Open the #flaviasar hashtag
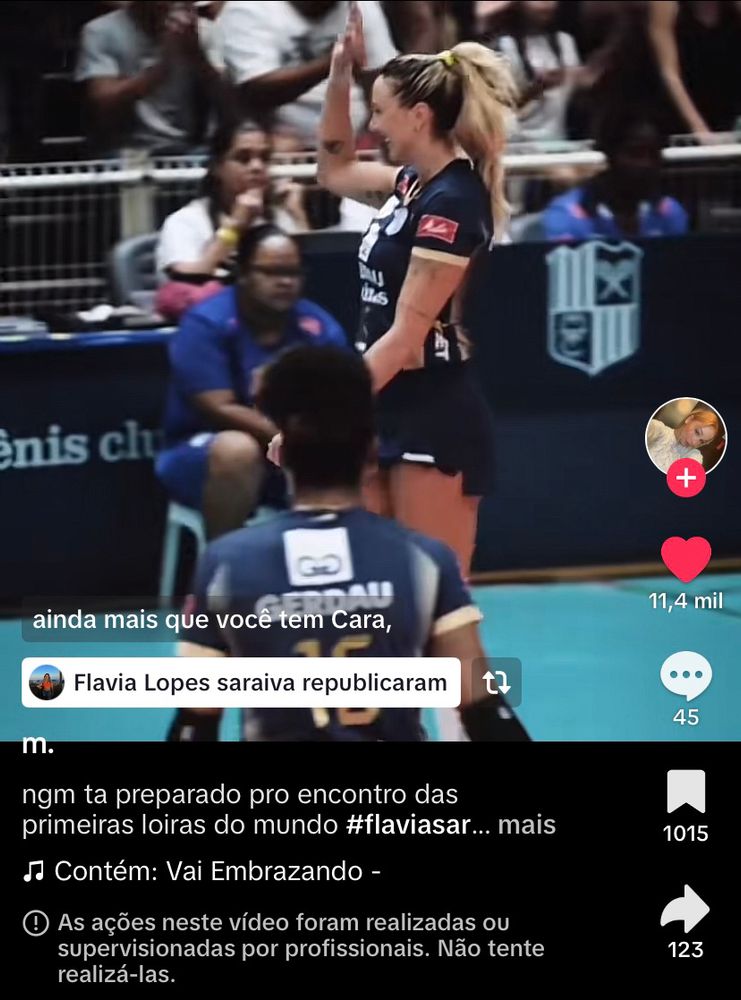This screenshot has width=741, height=1000. point(407,826)
